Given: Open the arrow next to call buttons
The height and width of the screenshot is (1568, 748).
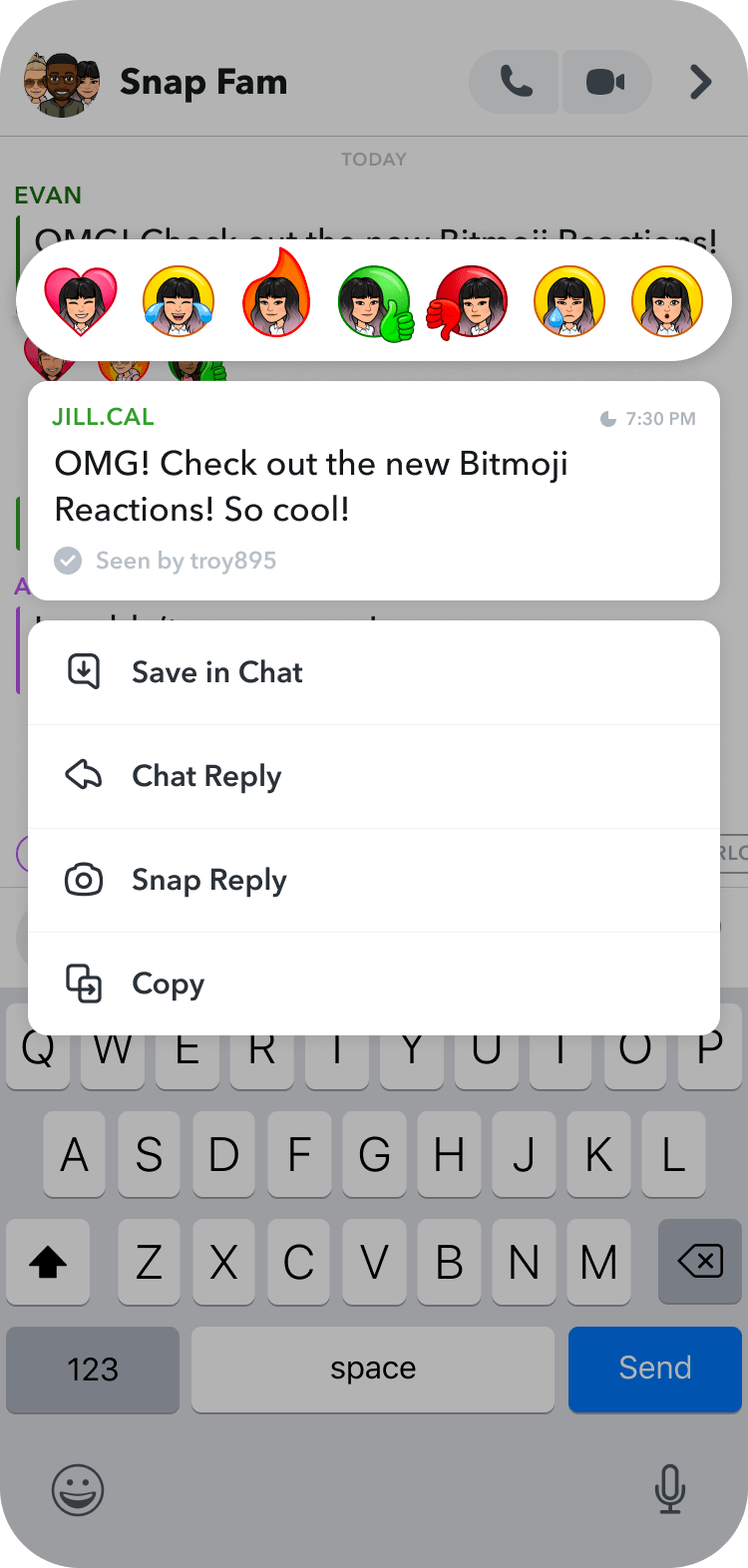Looking at the screenshot, I should pyautogui.click(x=701, y=82).
